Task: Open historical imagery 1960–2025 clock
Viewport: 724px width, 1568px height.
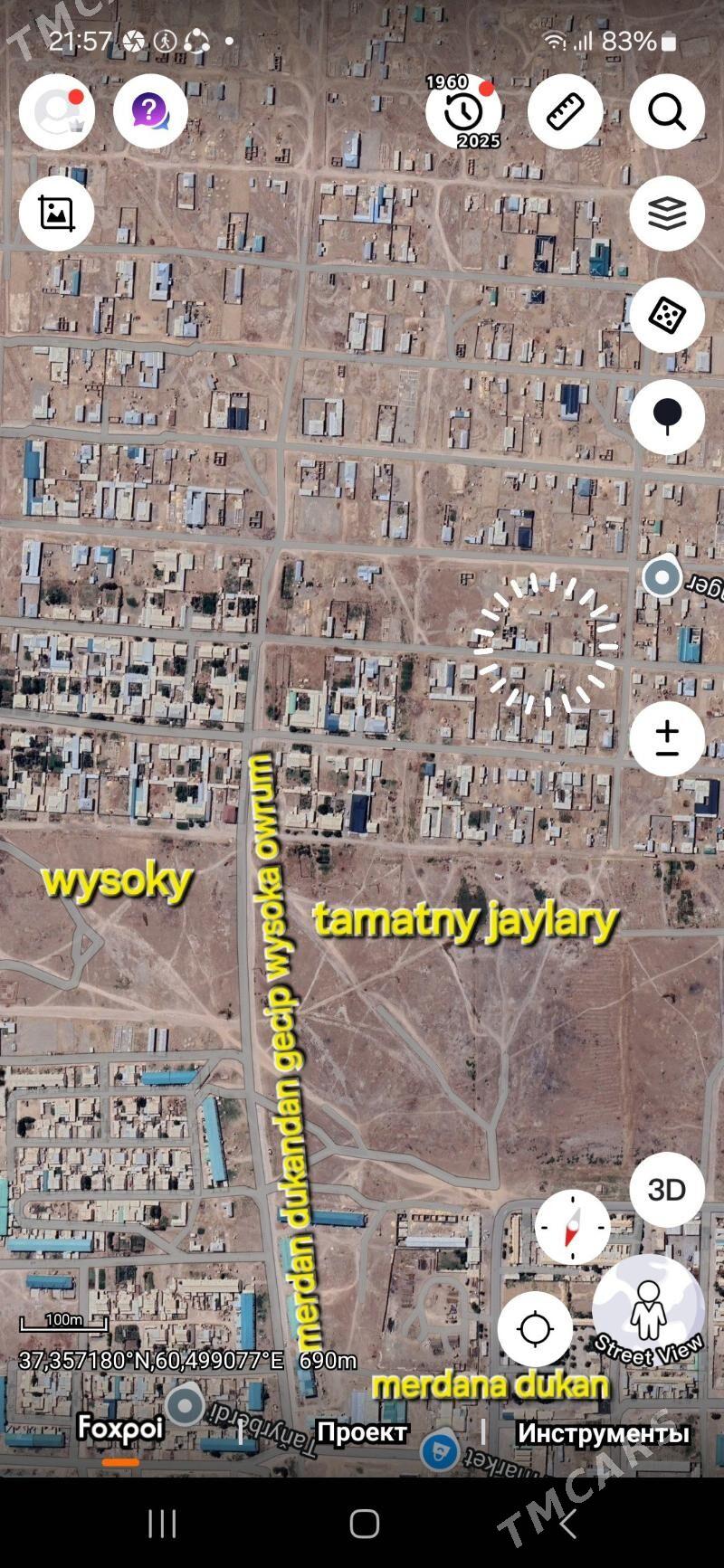Action: (463, 112)
